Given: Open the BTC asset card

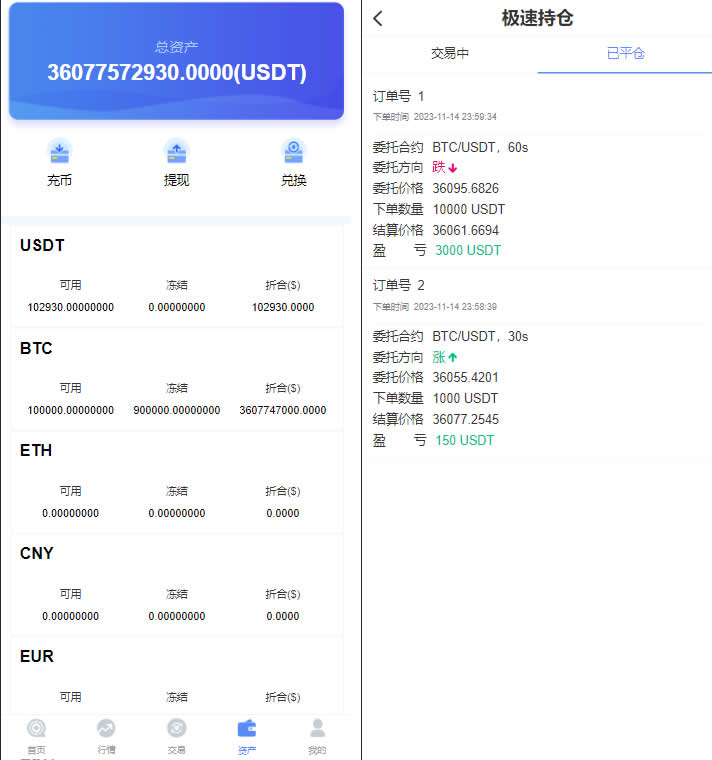Looking at the screenshot, I should pos(176,380).
